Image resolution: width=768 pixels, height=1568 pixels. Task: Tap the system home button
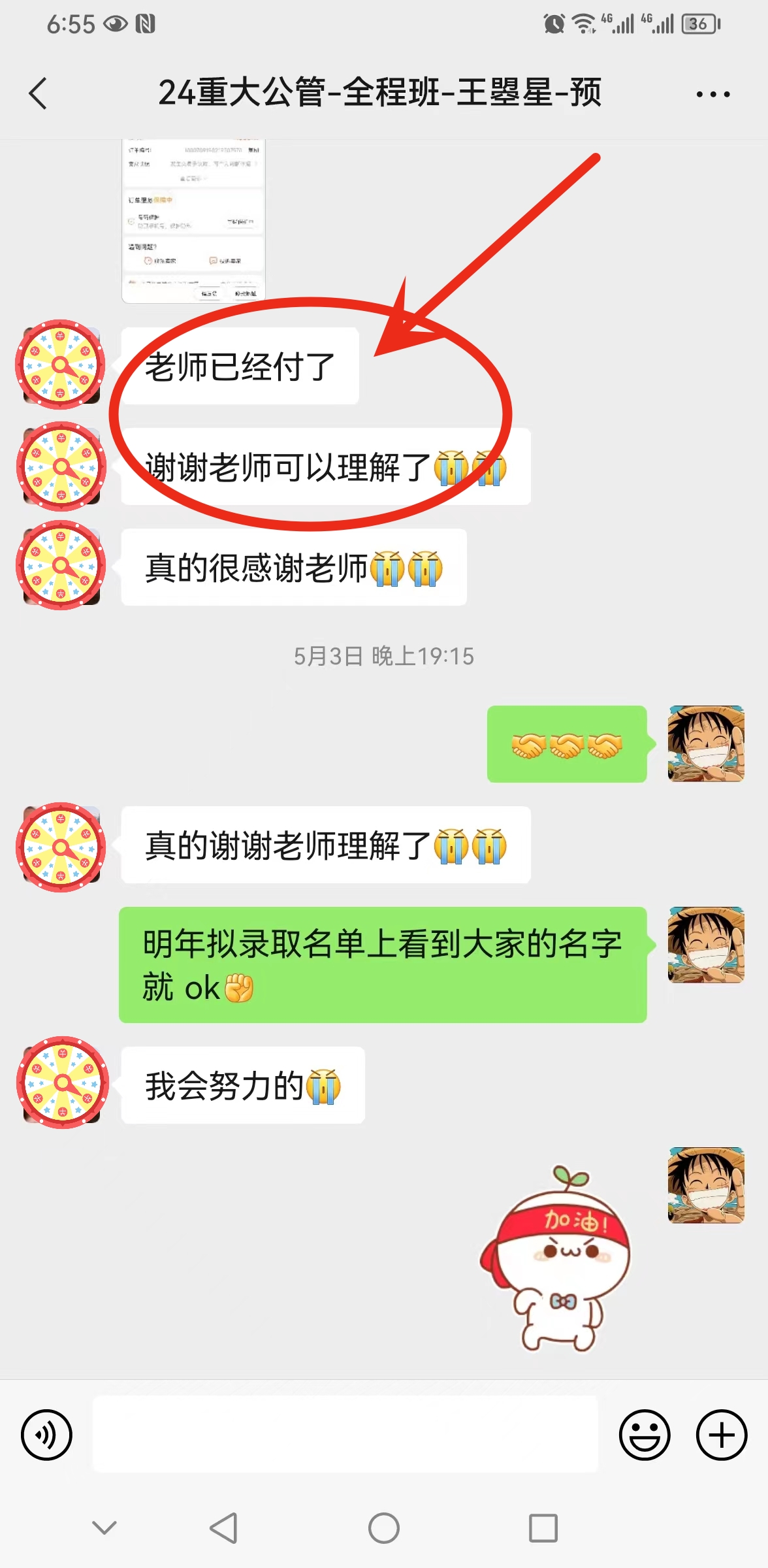pyautogui.click(x=384, y=1528)
